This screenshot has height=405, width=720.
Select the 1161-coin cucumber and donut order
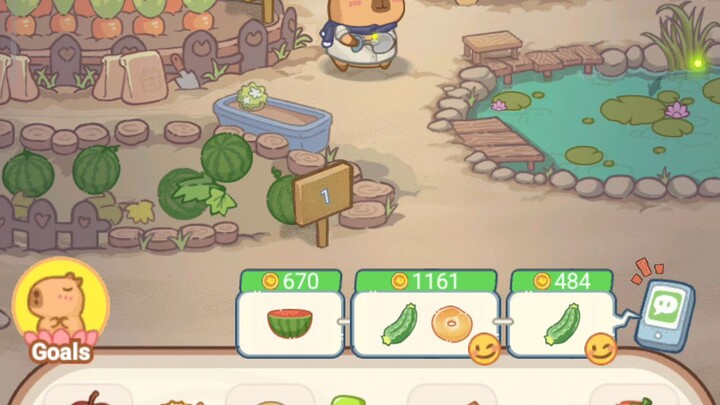point(425,324)
